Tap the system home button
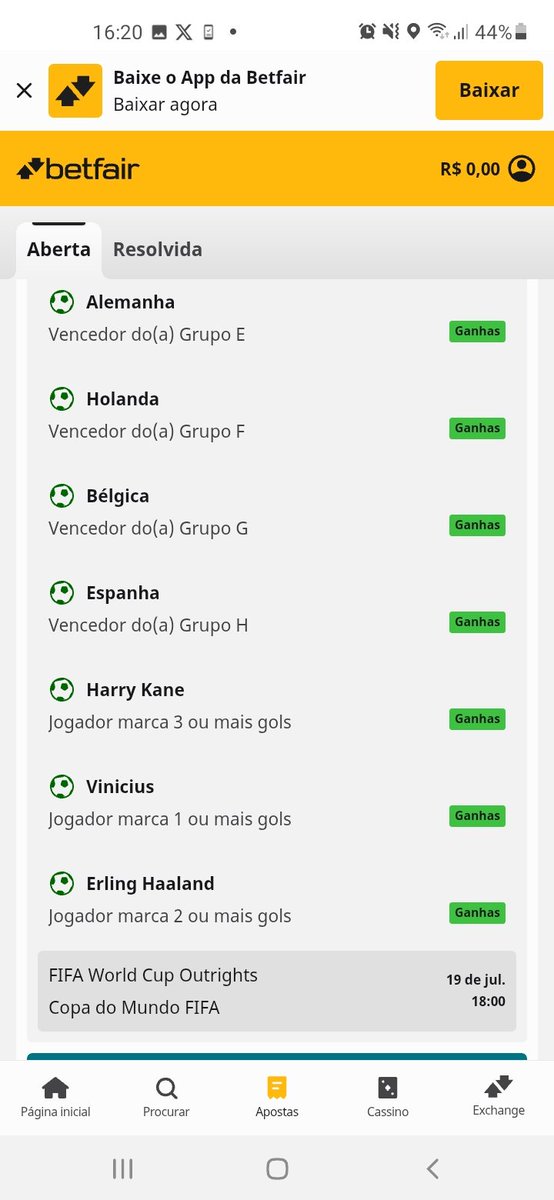 pyautogui.click(x=277, y=1168)
